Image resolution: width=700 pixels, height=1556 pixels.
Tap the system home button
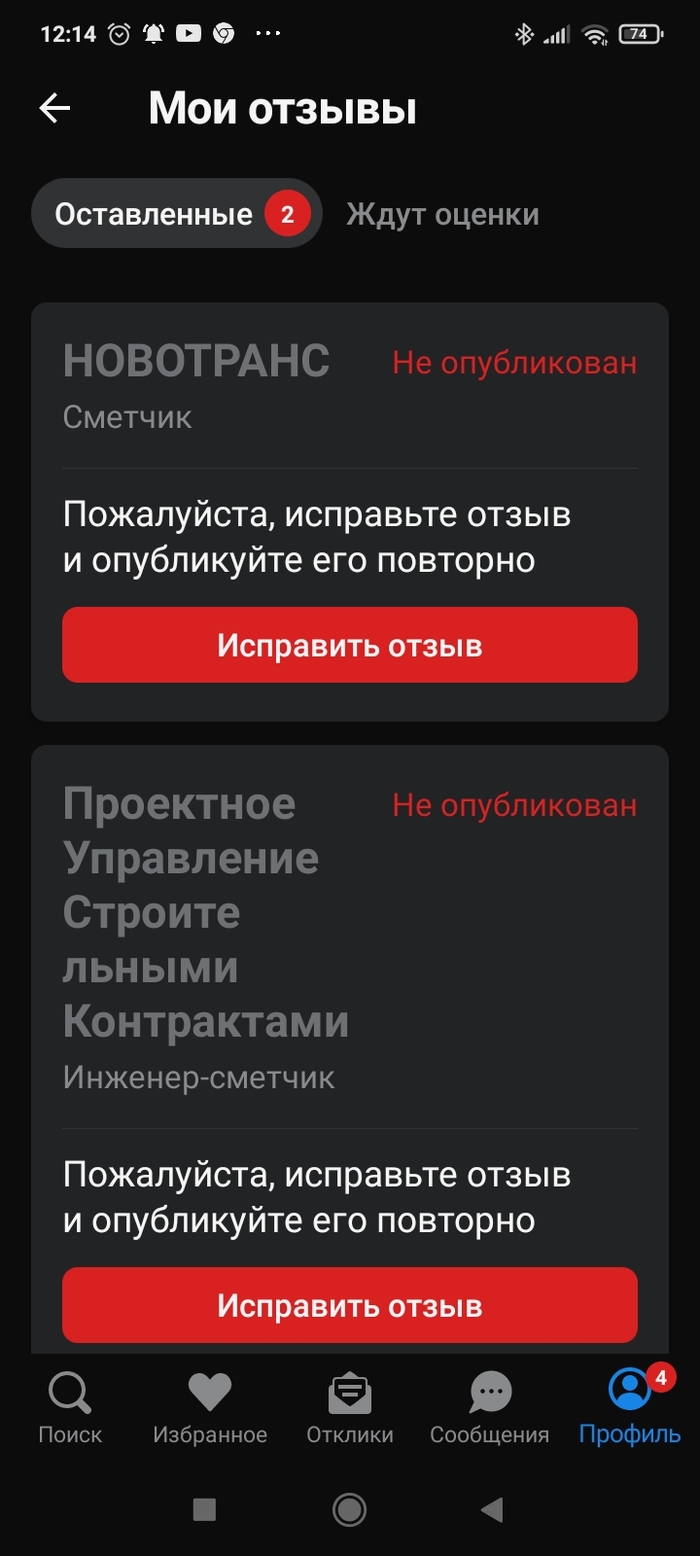[x=349, y=1509]
